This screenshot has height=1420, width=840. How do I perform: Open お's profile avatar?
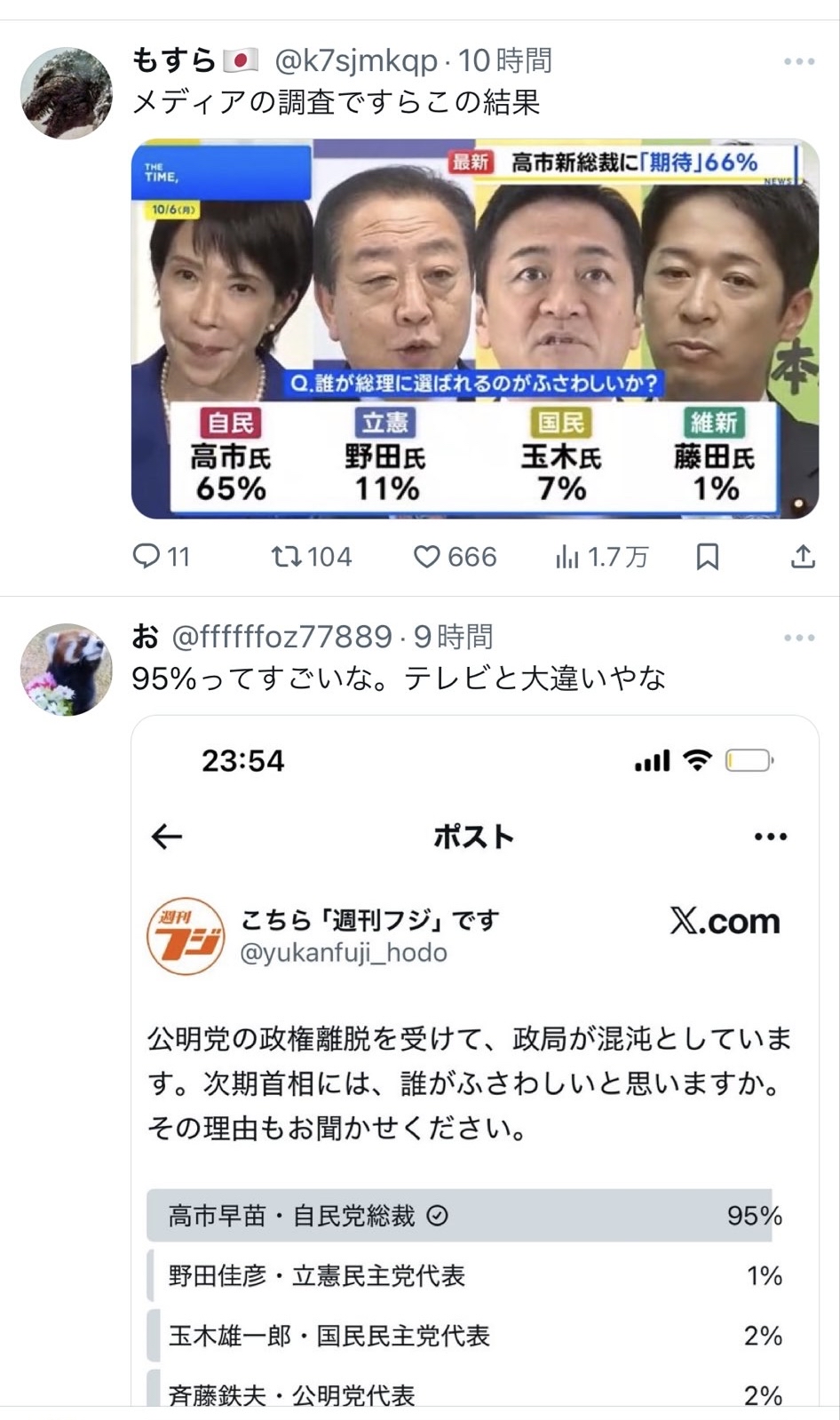tap(67, 670)
